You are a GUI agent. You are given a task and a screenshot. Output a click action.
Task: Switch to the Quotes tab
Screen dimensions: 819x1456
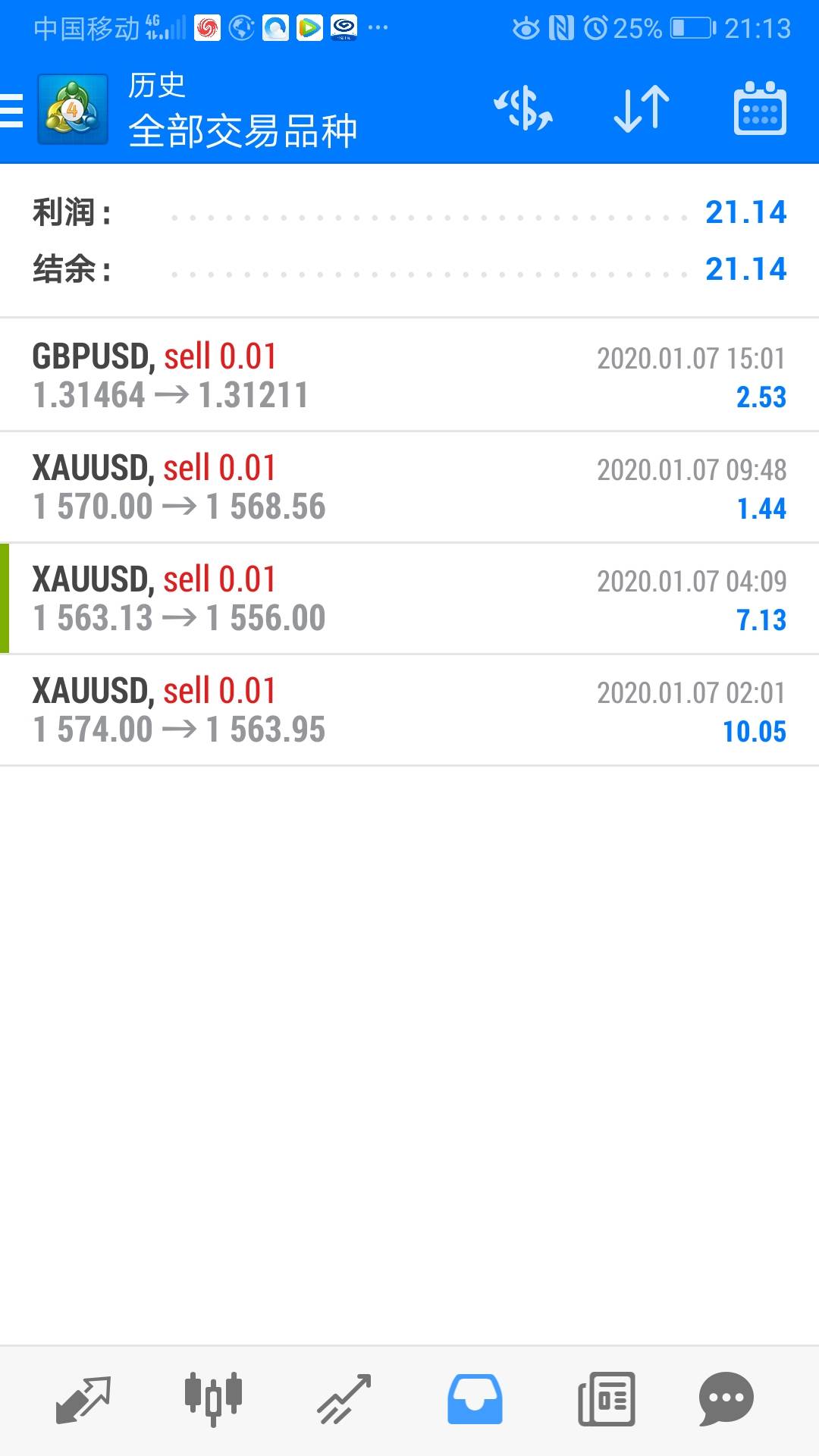tap(83, 1398)
